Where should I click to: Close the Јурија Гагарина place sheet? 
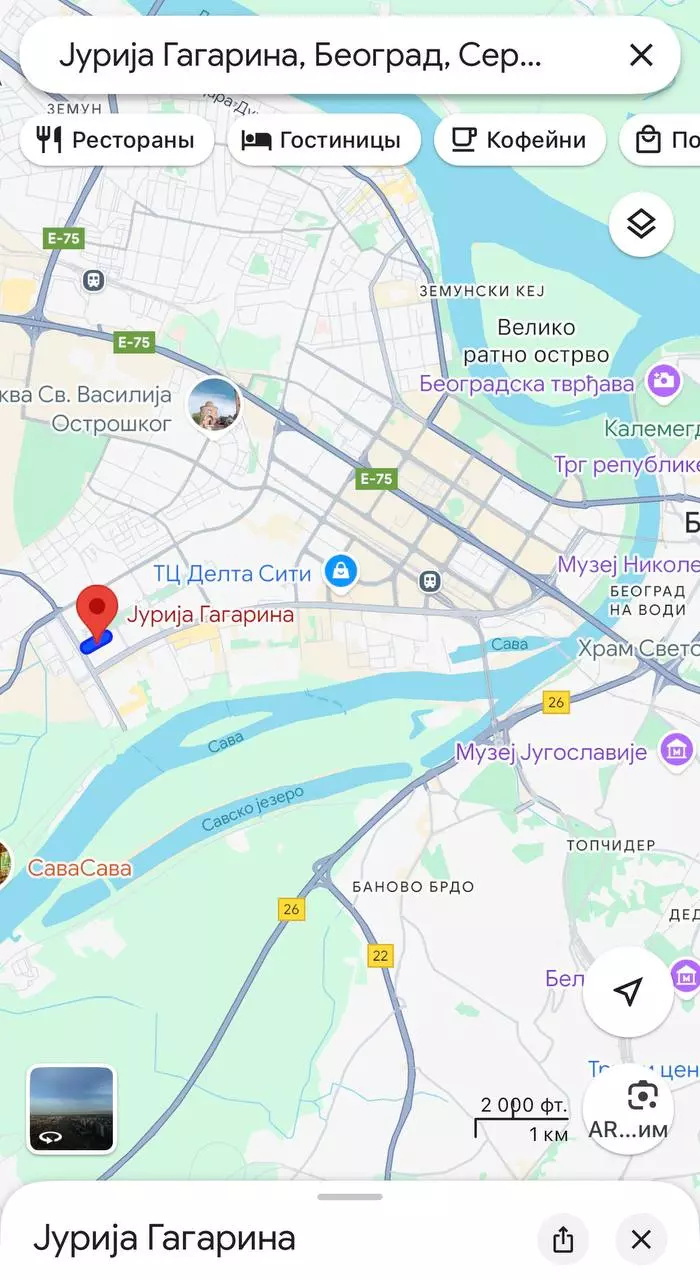(641, 1240)
